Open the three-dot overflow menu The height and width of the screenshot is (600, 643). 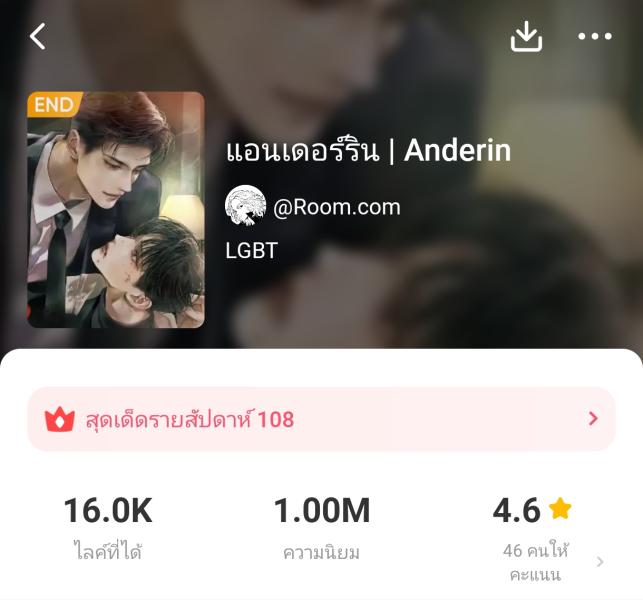595,37
